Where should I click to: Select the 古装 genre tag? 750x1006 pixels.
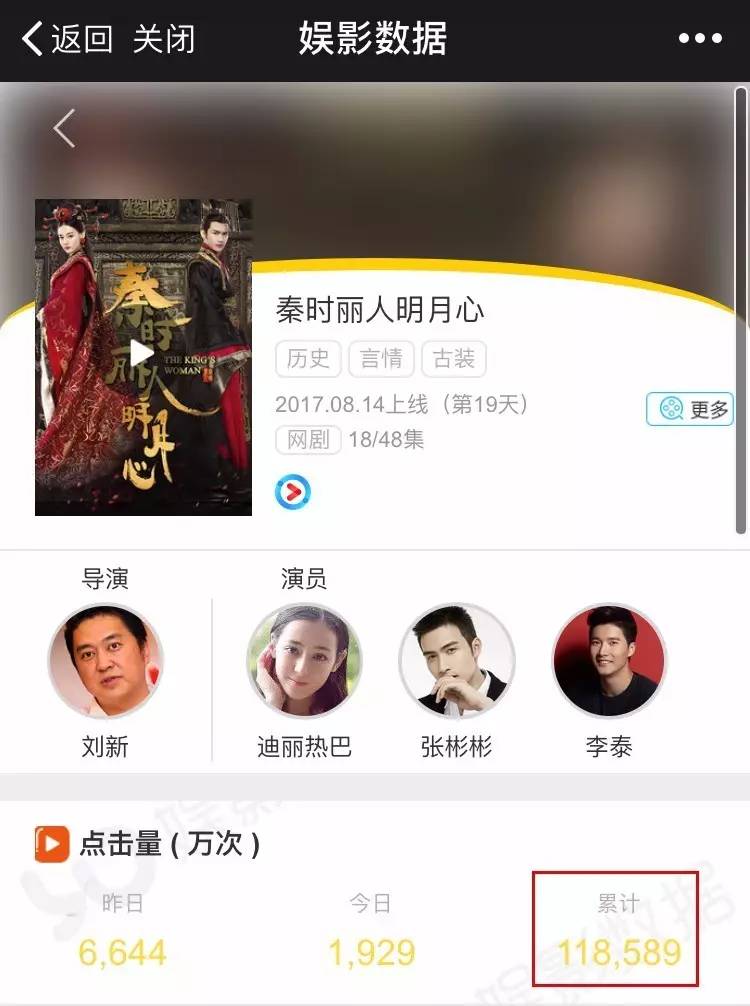pyautogui.click(x=454, y=358)
